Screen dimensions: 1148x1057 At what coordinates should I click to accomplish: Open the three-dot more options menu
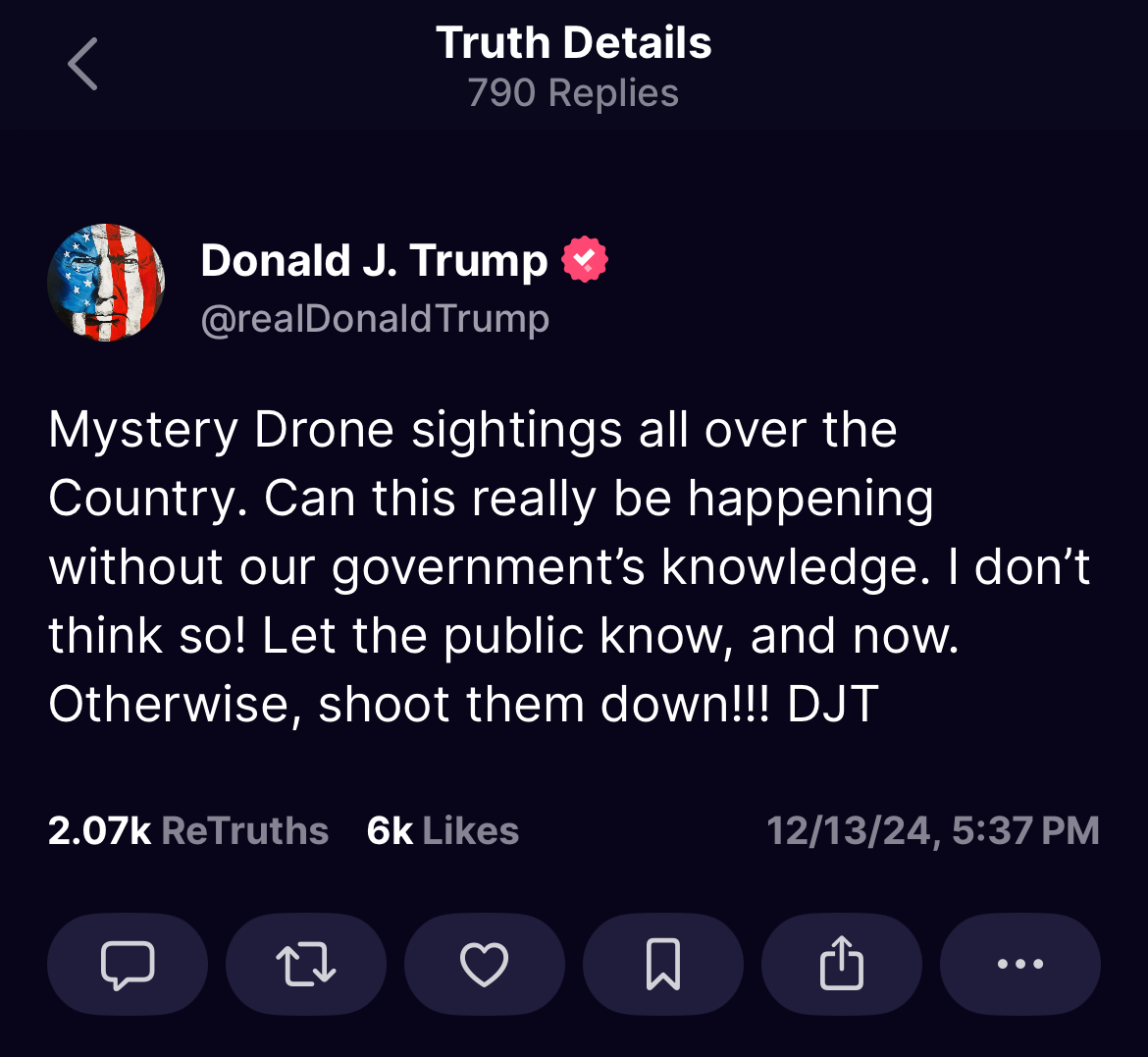tap(1020, 964)
